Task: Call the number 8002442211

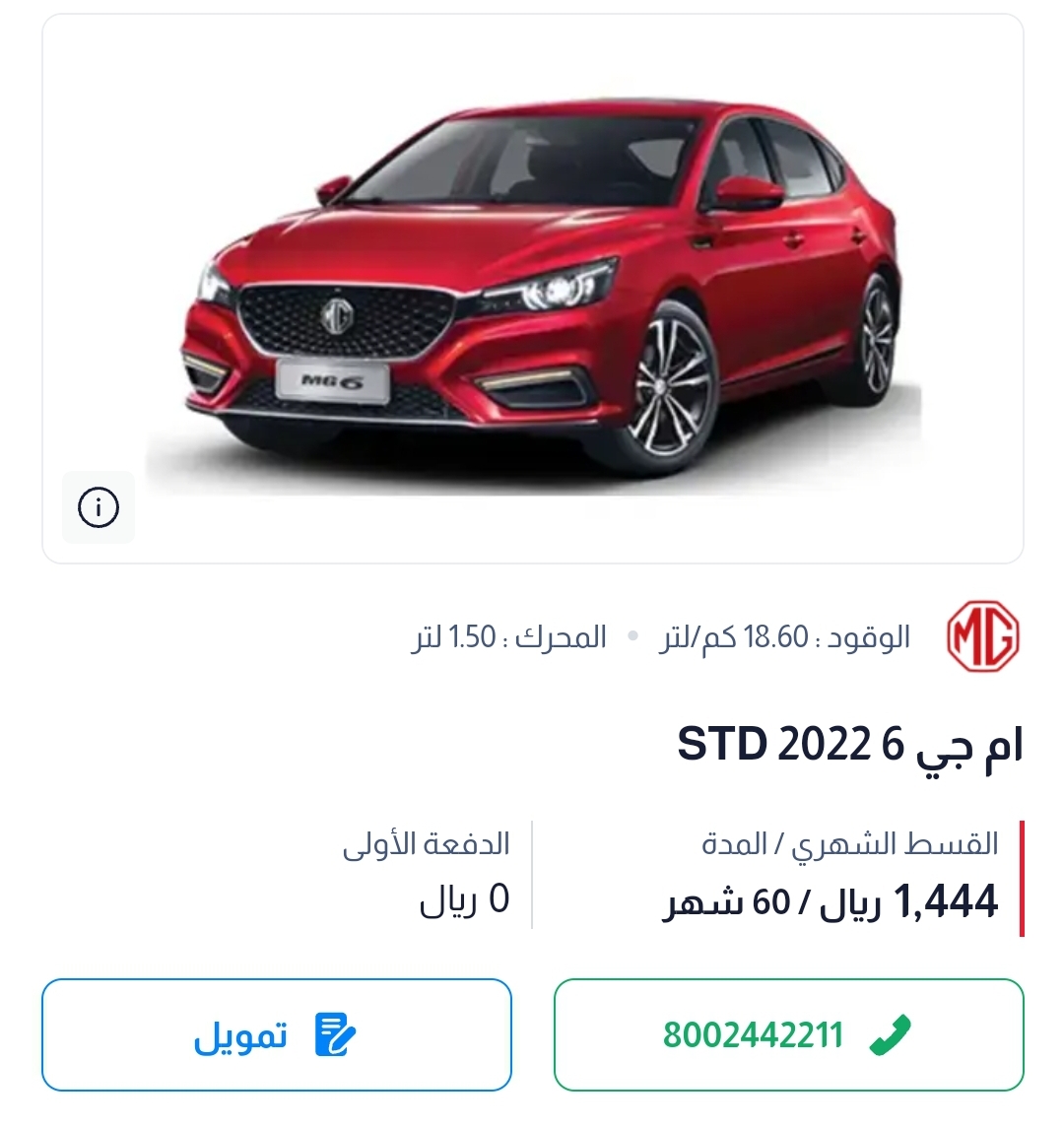Action: click(x=788, y=1034)
